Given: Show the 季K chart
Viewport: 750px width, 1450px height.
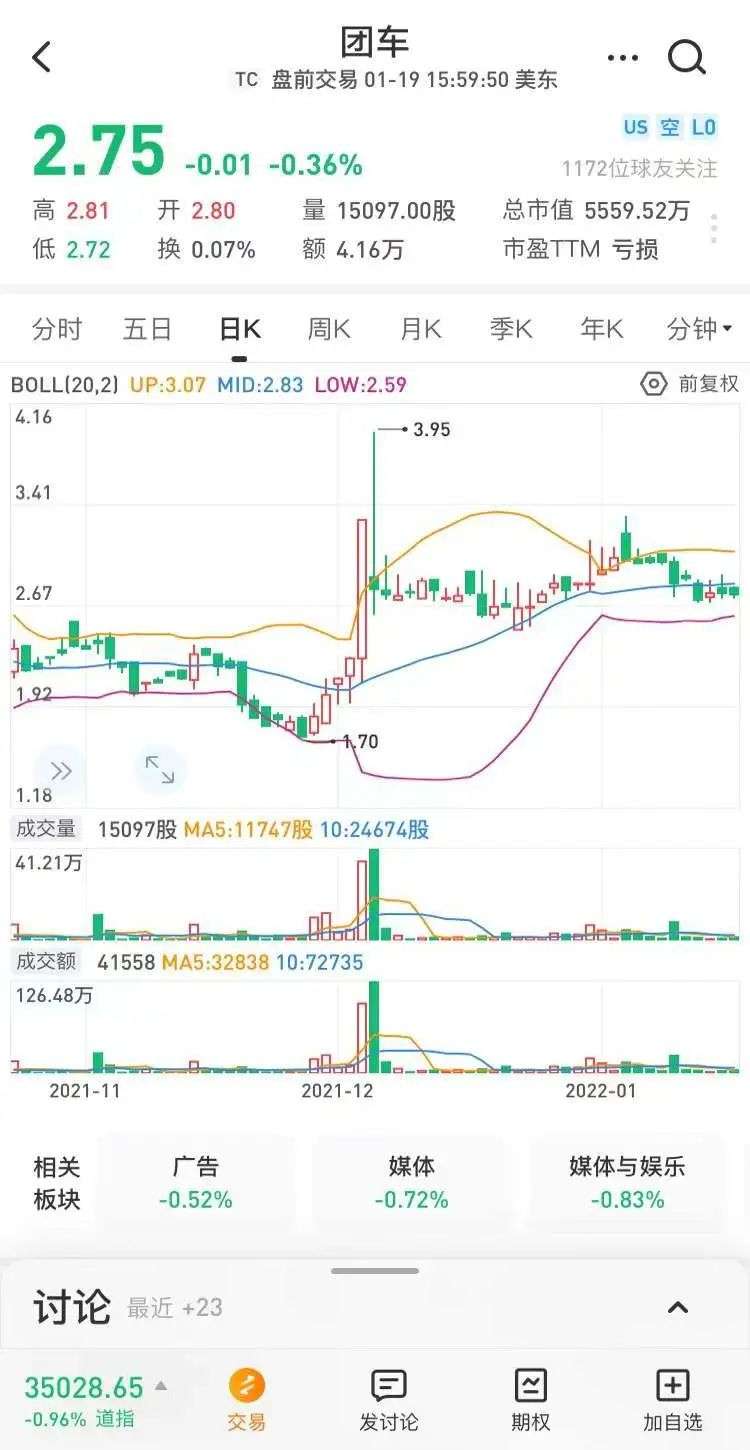Looking at the screenshot, I should pos(511,329).
